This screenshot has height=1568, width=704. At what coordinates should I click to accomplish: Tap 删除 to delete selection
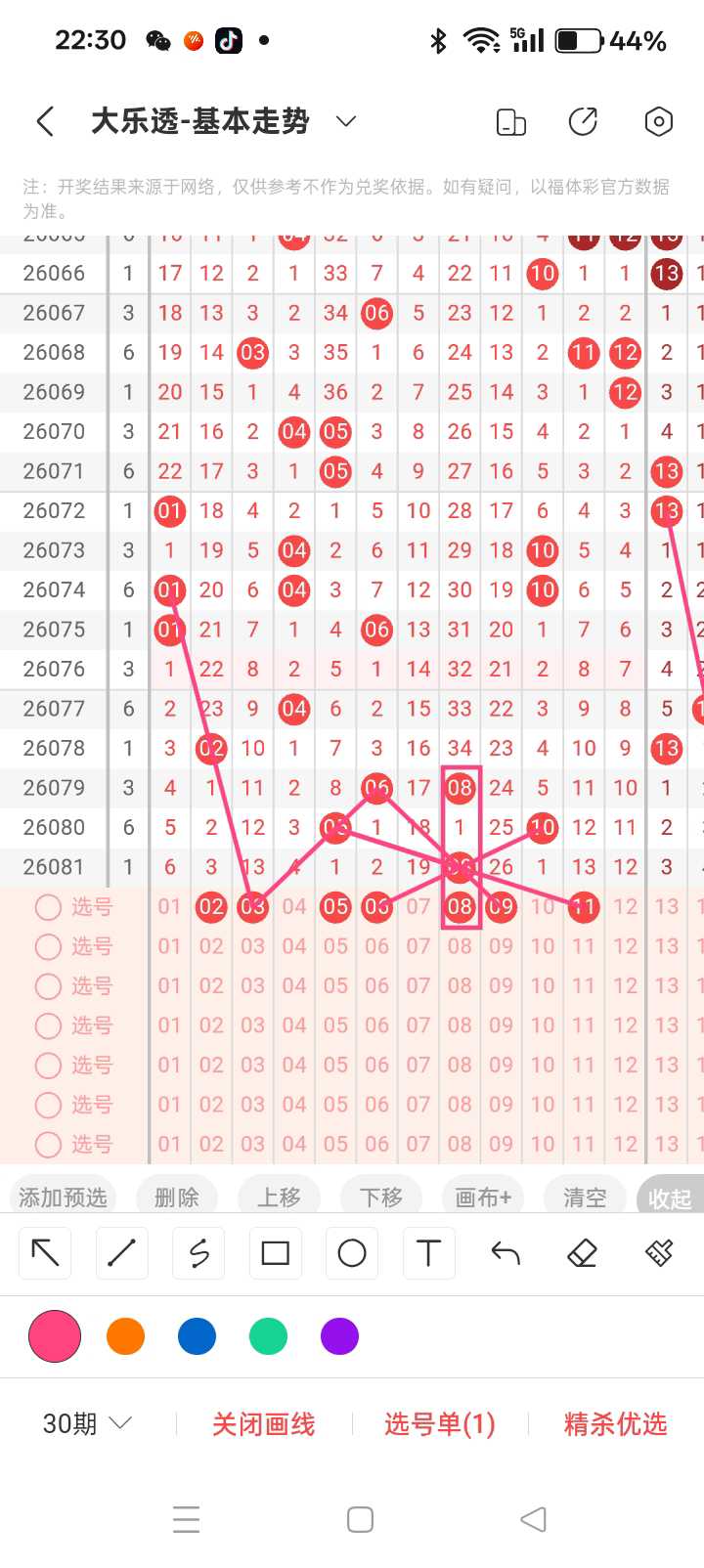tap(177, 1197)
